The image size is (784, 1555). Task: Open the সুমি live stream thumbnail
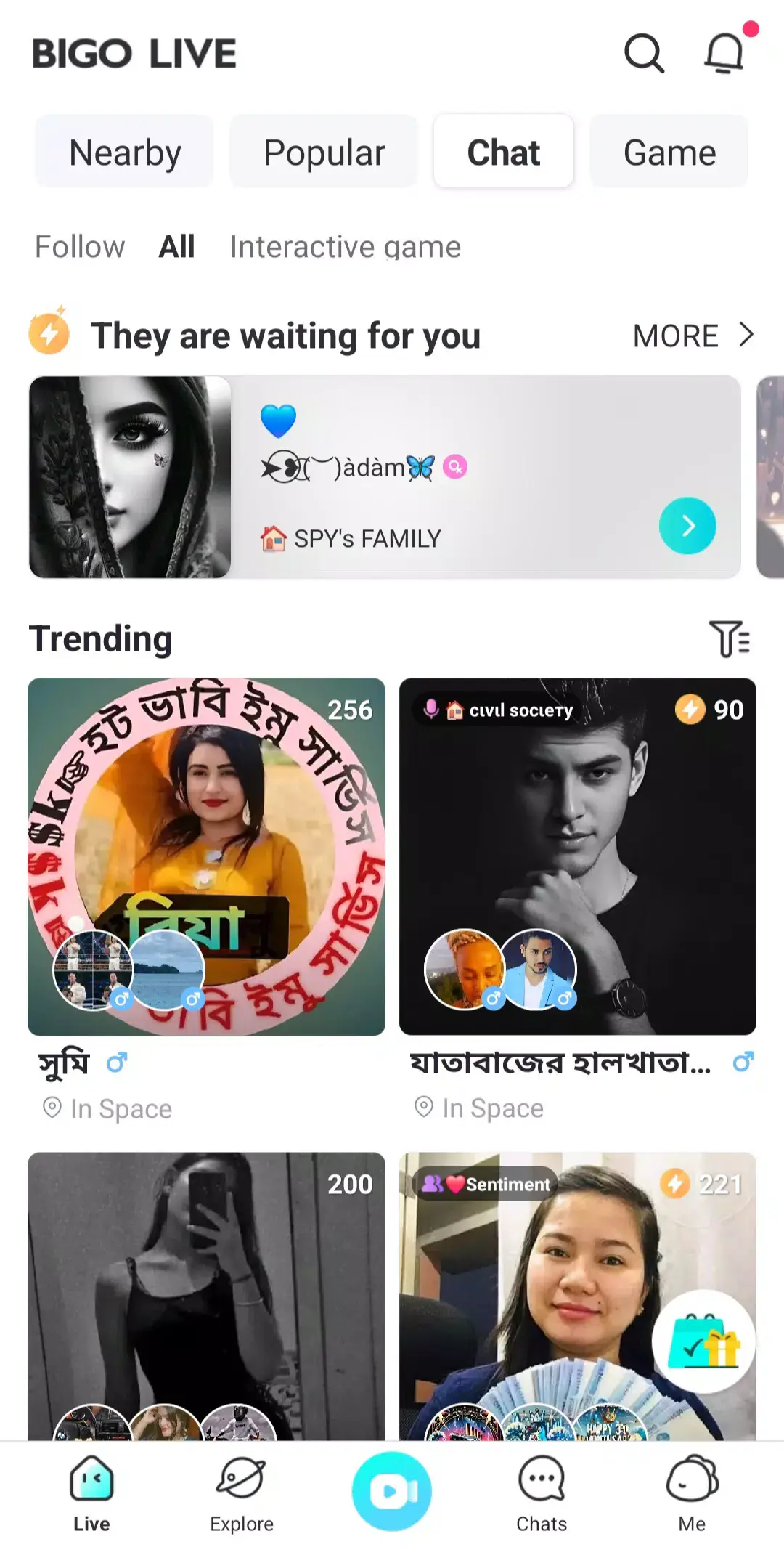[207, 857]
